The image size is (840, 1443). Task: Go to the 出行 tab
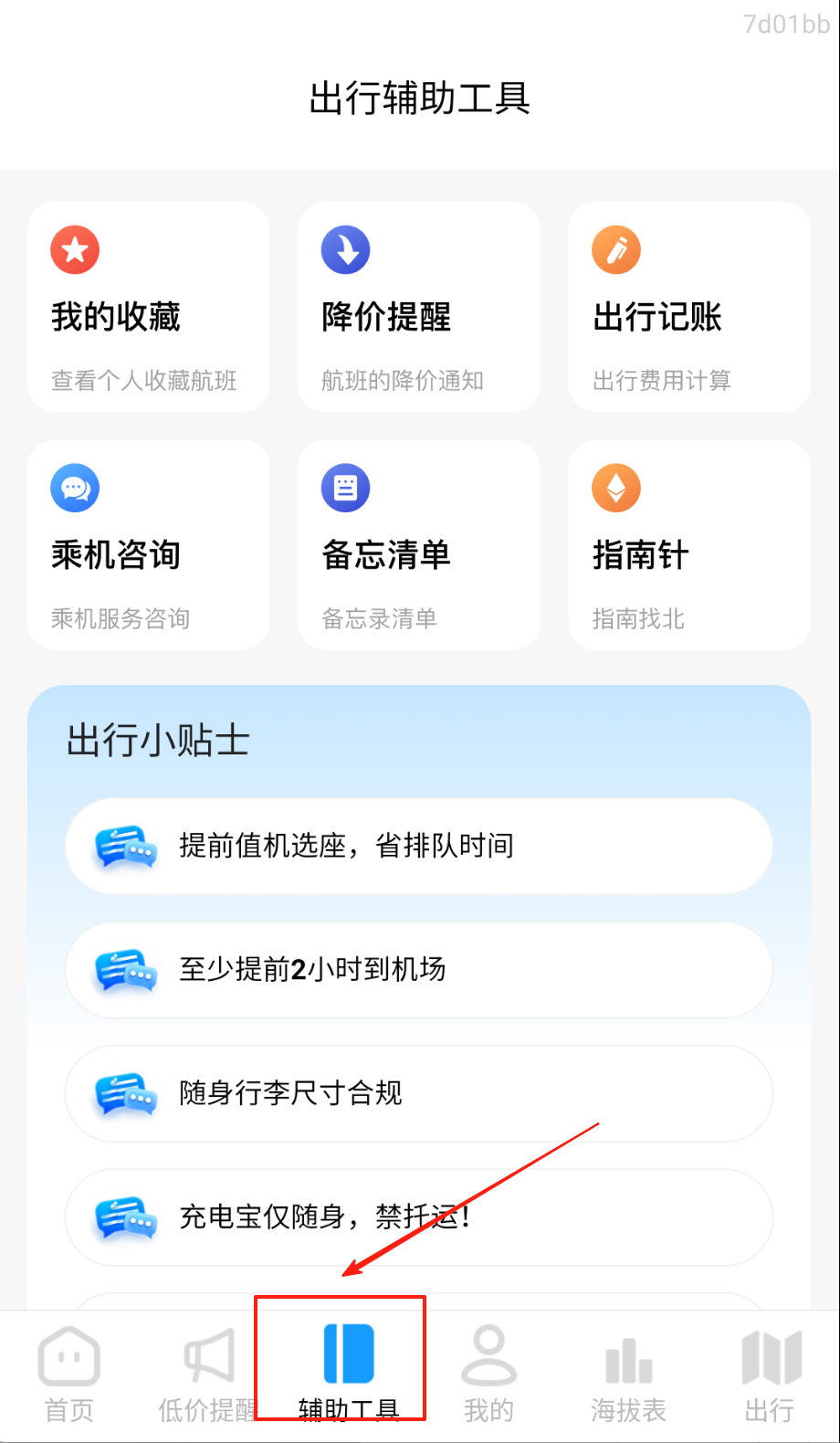[770, 1375]
